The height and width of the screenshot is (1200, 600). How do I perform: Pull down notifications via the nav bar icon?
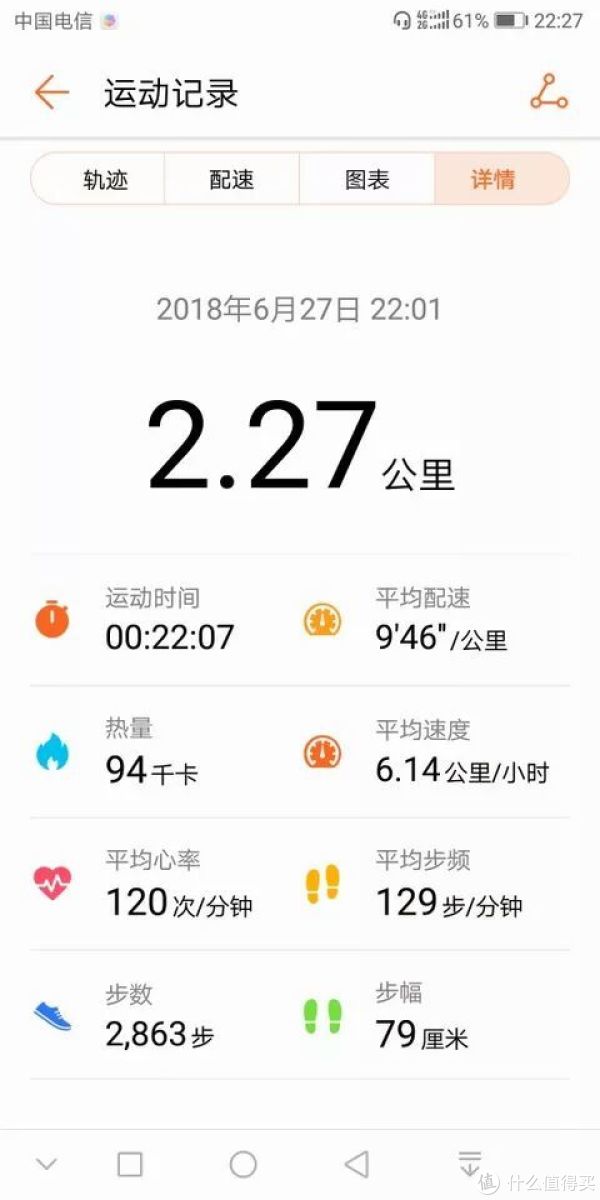tap(469, 1163)
